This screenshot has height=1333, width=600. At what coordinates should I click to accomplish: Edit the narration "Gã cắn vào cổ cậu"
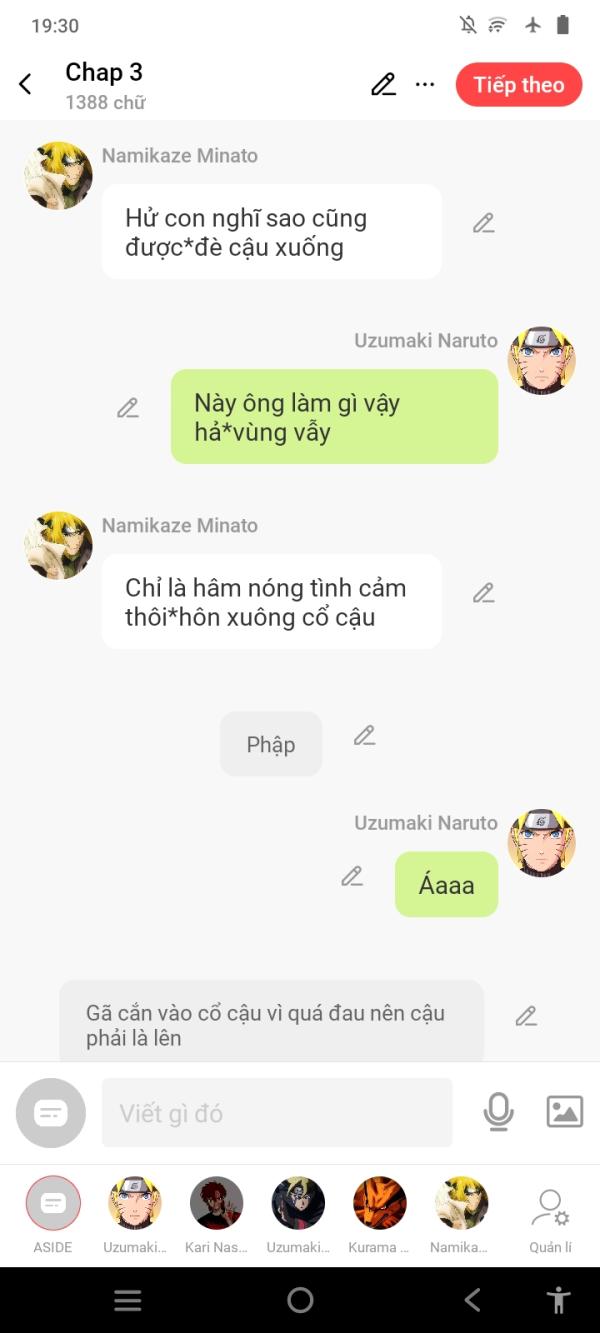[526, 1016]
